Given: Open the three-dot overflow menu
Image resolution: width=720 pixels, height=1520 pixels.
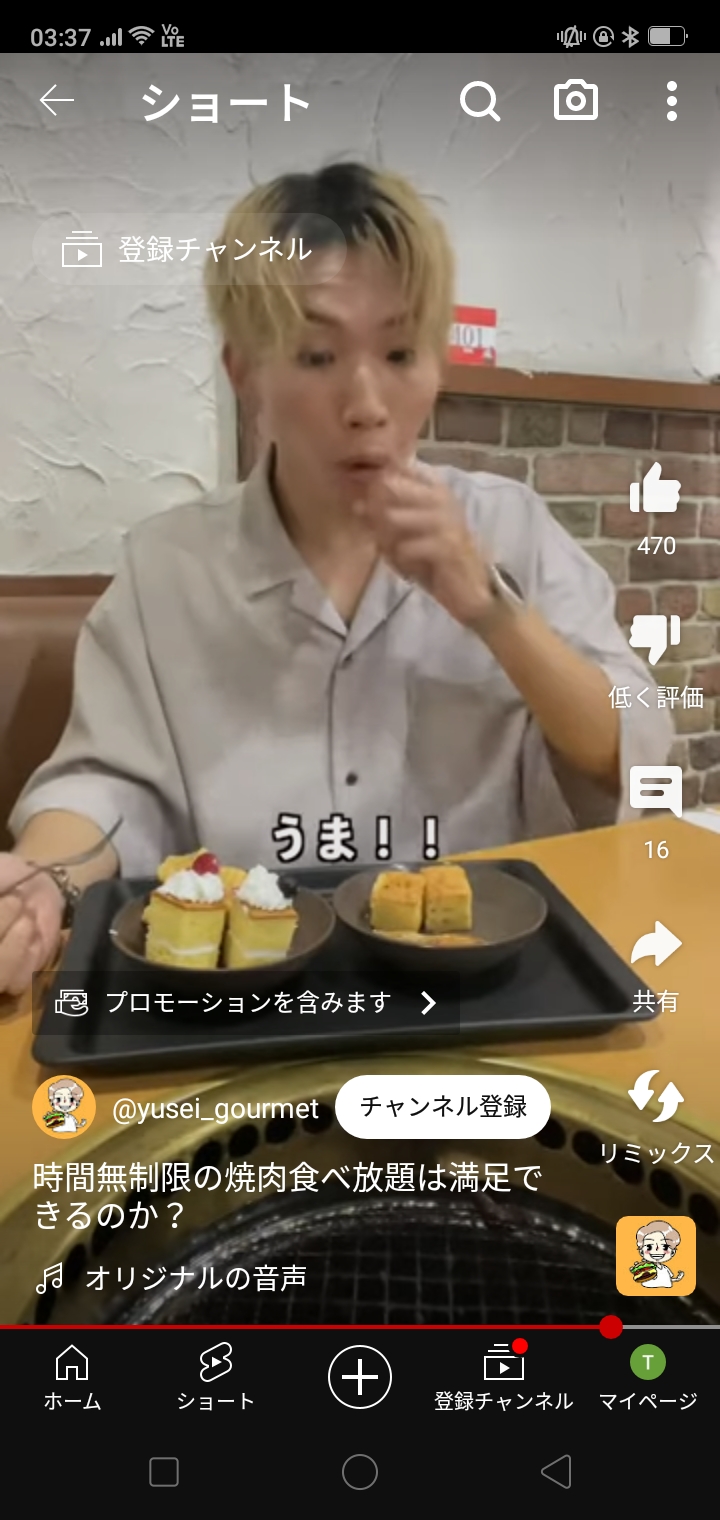Looking at the screenshot, I should coord(671,101).
